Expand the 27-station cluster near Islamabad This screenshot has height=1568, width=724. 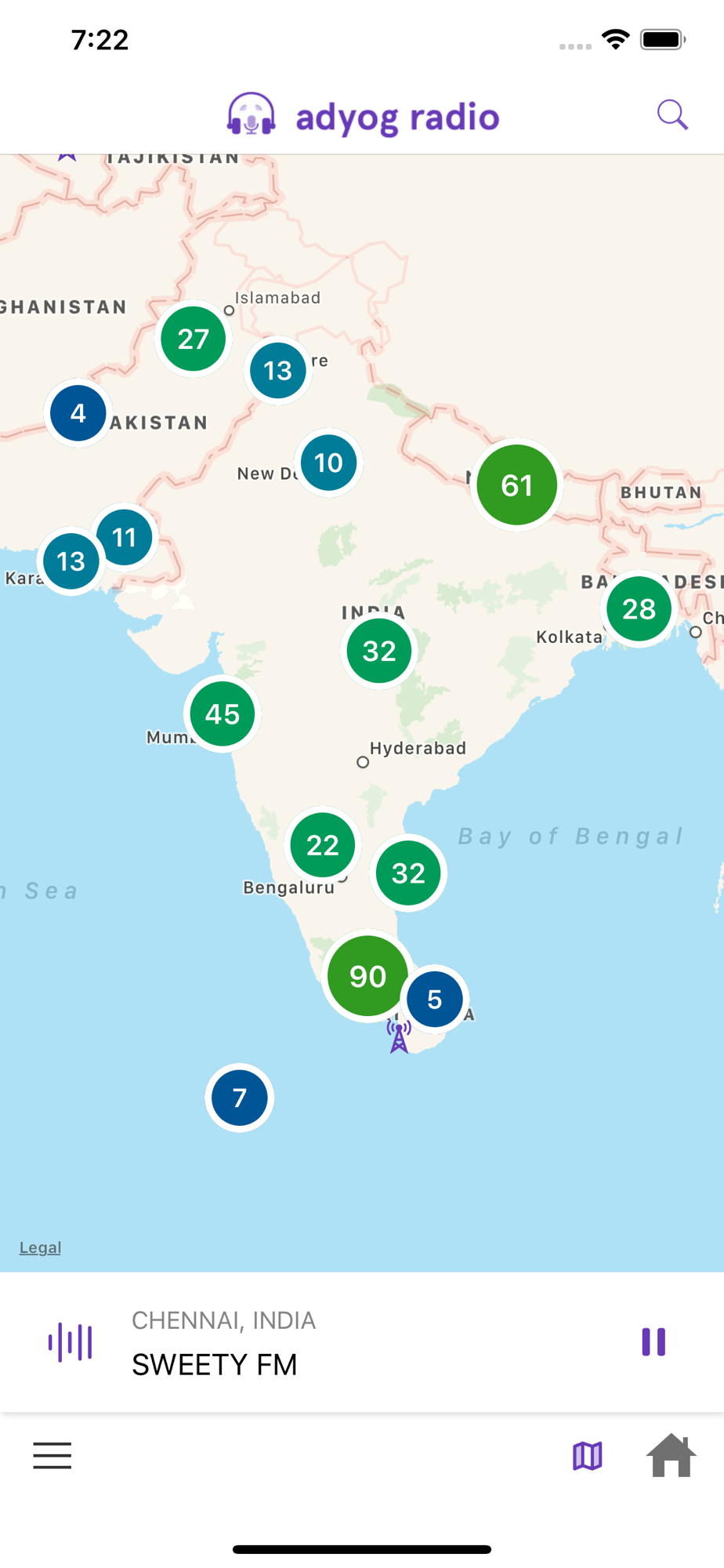(x=194, y=339)
